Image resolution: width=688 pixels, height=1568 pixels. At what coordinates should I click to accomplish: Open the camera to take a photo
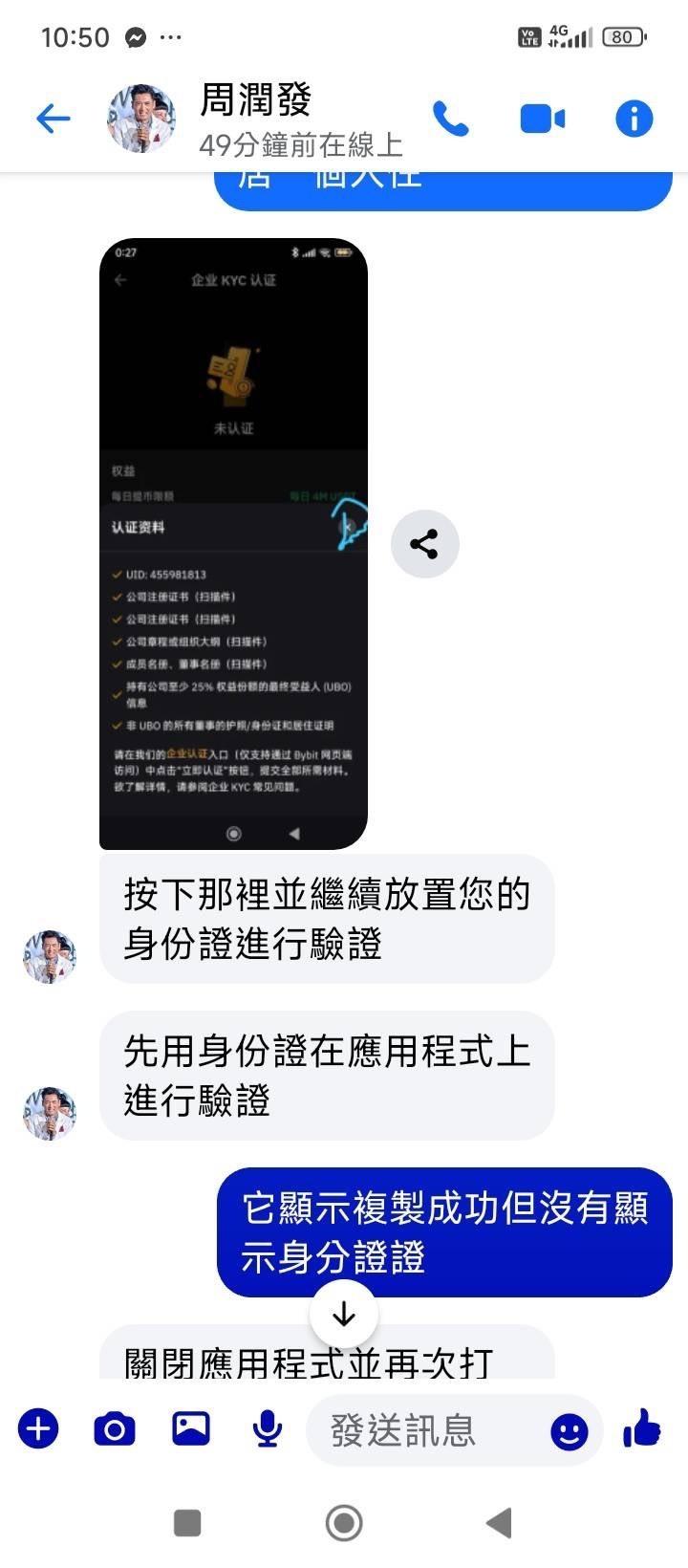[115, 1429]
